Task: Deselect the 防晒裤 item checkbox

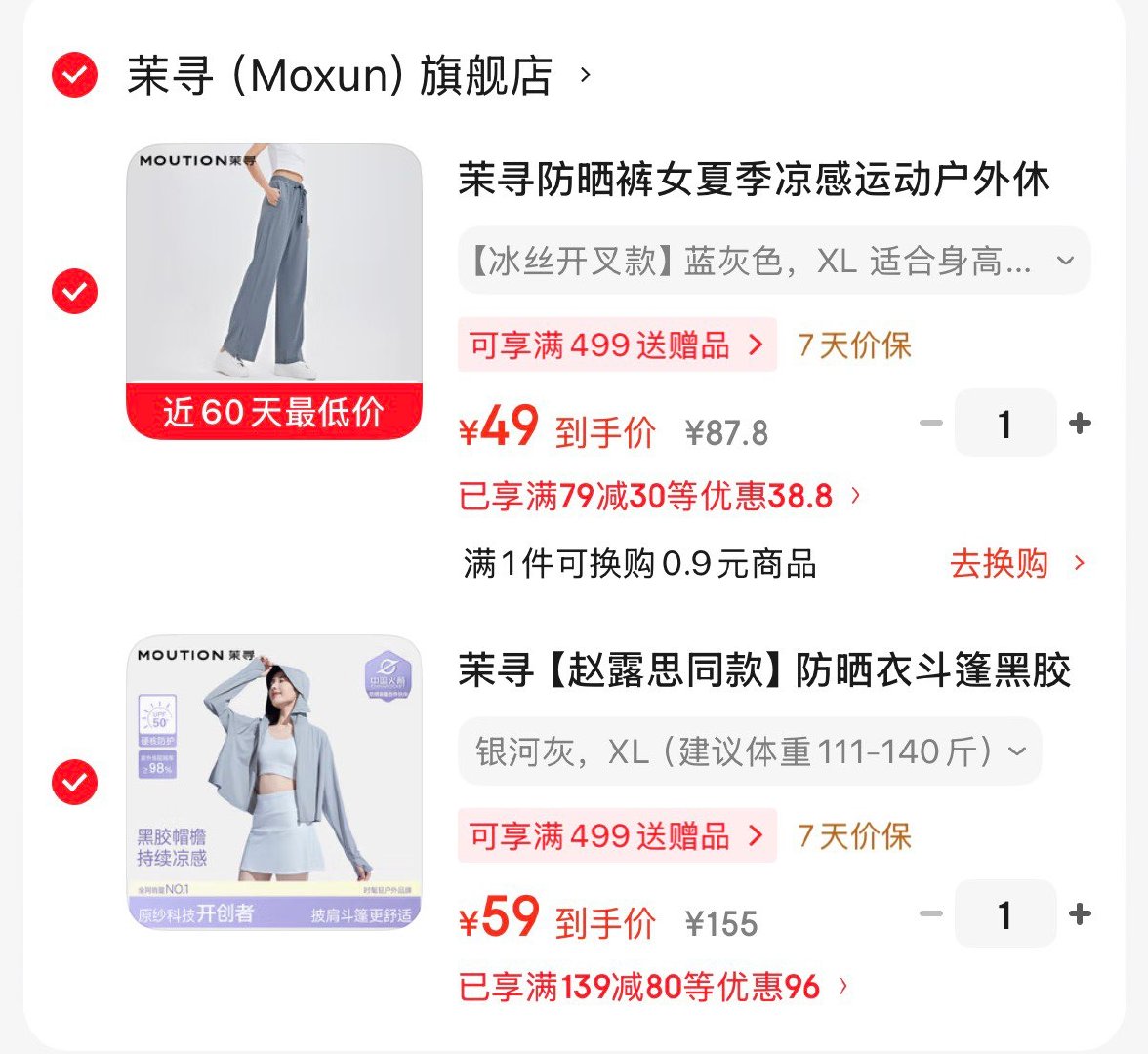Action: click(x=74, y=291)
